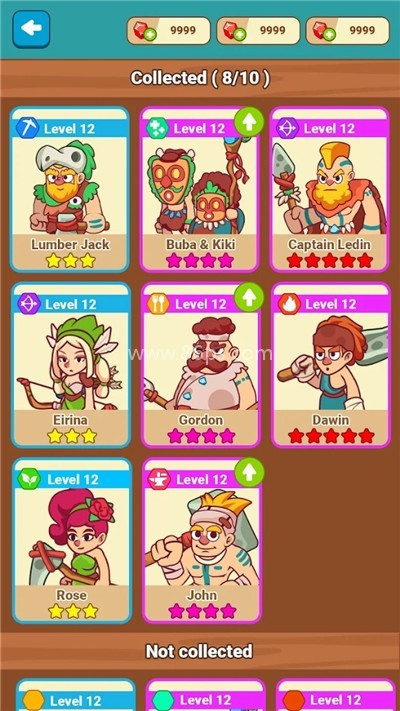The height and width of the screenshot is (711, 400).
Task: Select the Captain Ledin card
Action: [330, 190]
